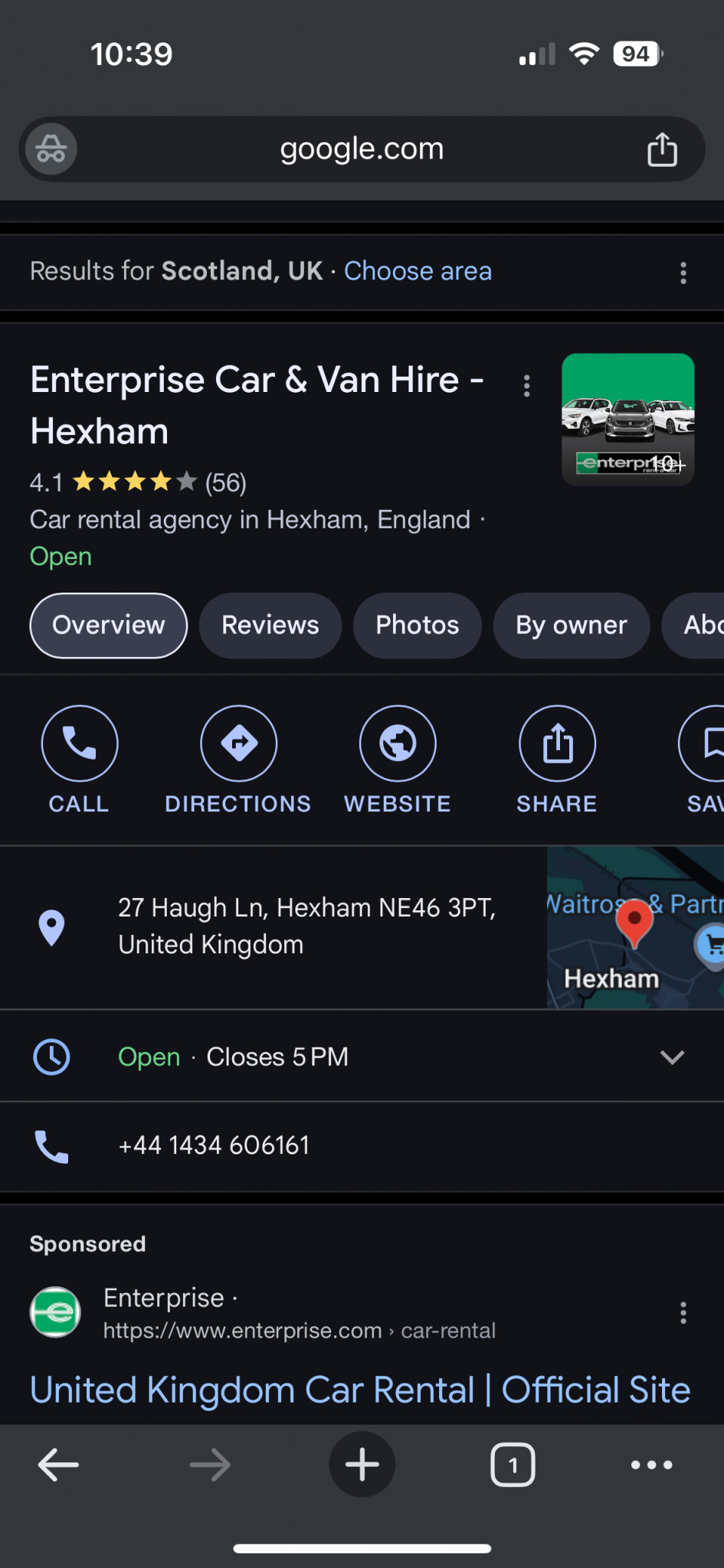Tap the SHARE action button
Viewport: 724px width, 1568px height.
(557, 759)
